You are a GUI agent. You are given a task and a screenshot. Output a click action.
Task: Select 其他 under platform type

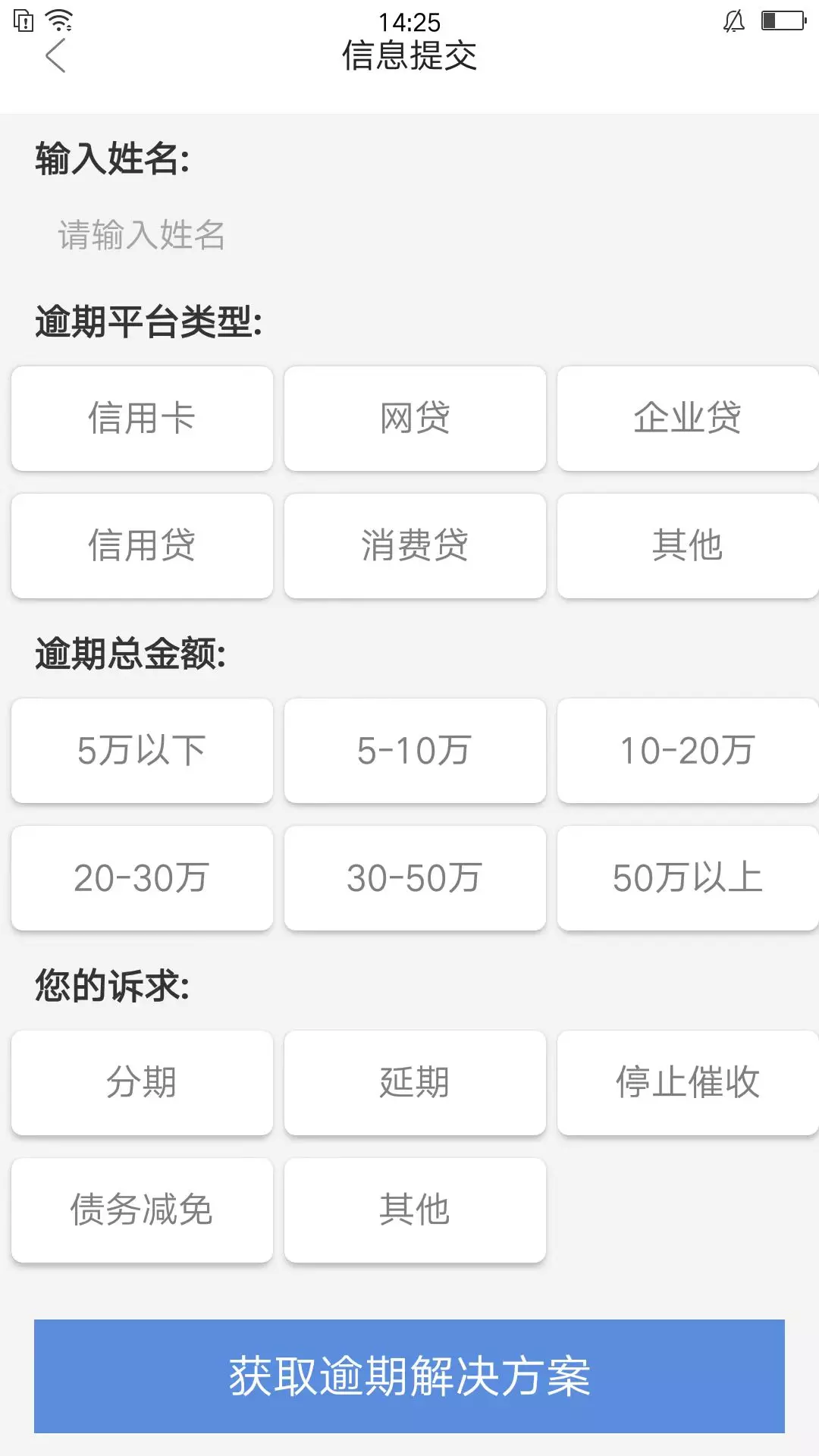coord(688,546)
